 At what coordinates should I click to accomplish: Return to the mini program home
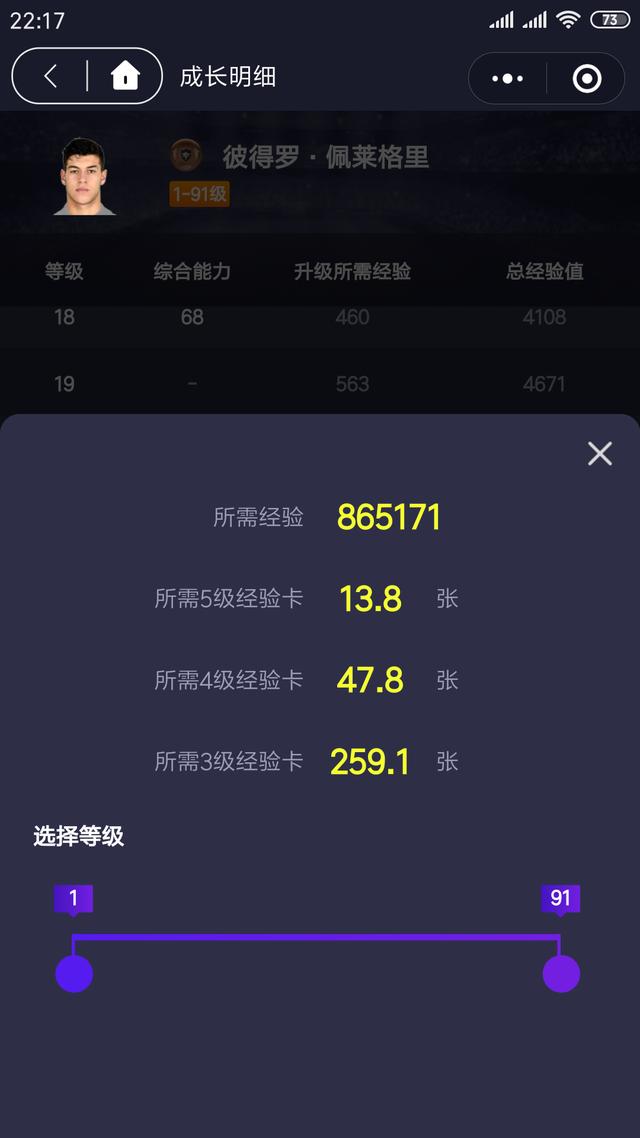125,76
